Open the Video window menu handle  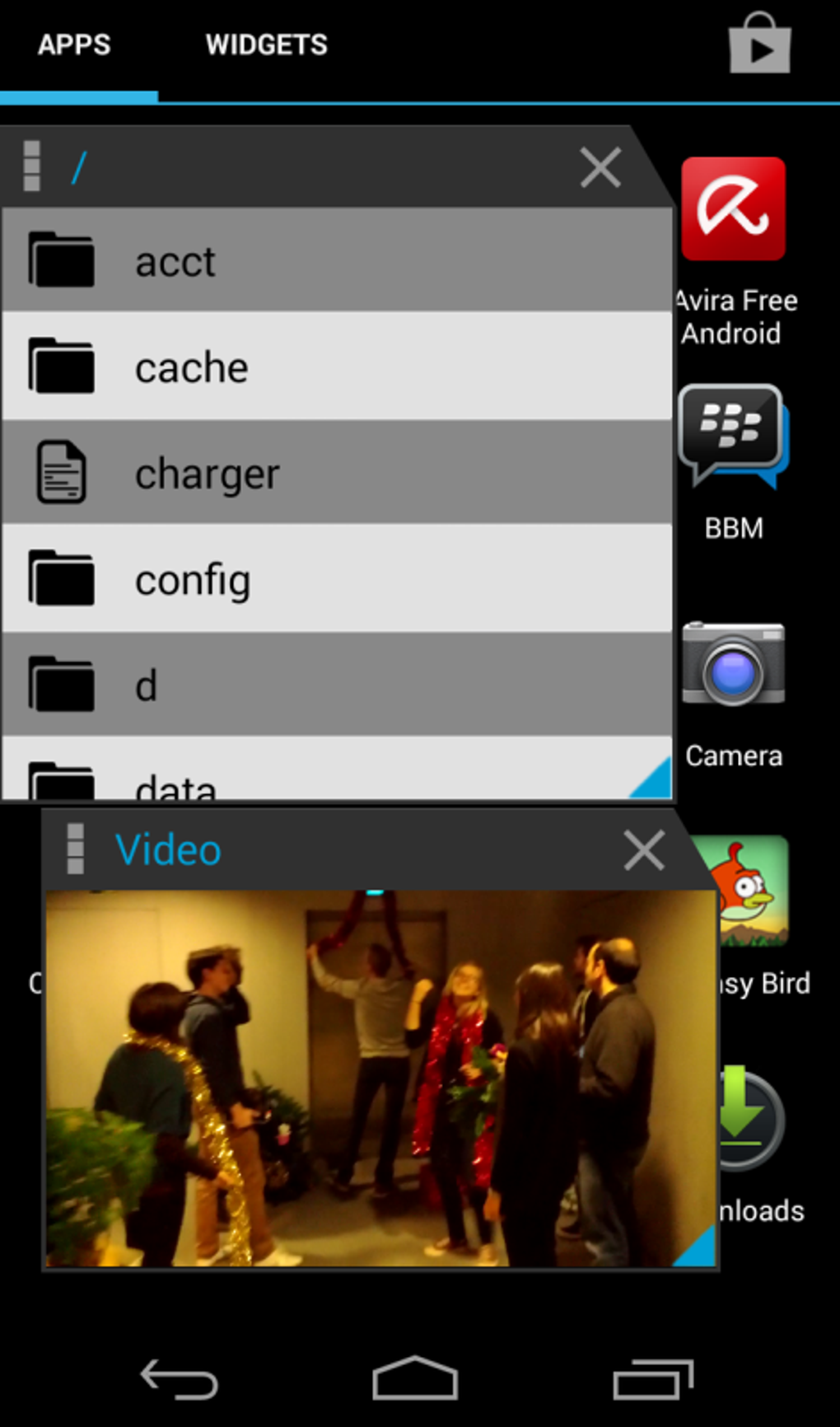tap(75, 849)
